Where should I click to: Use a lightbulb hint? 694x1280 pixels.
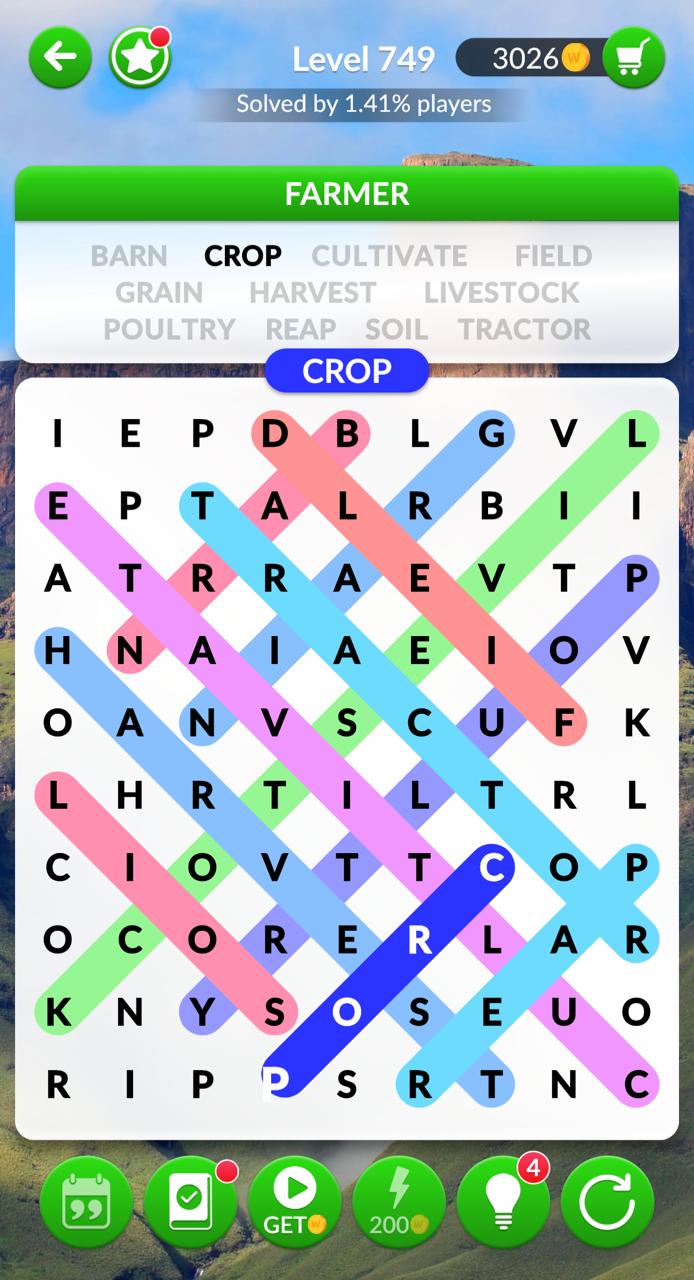tap(503, 1203)
